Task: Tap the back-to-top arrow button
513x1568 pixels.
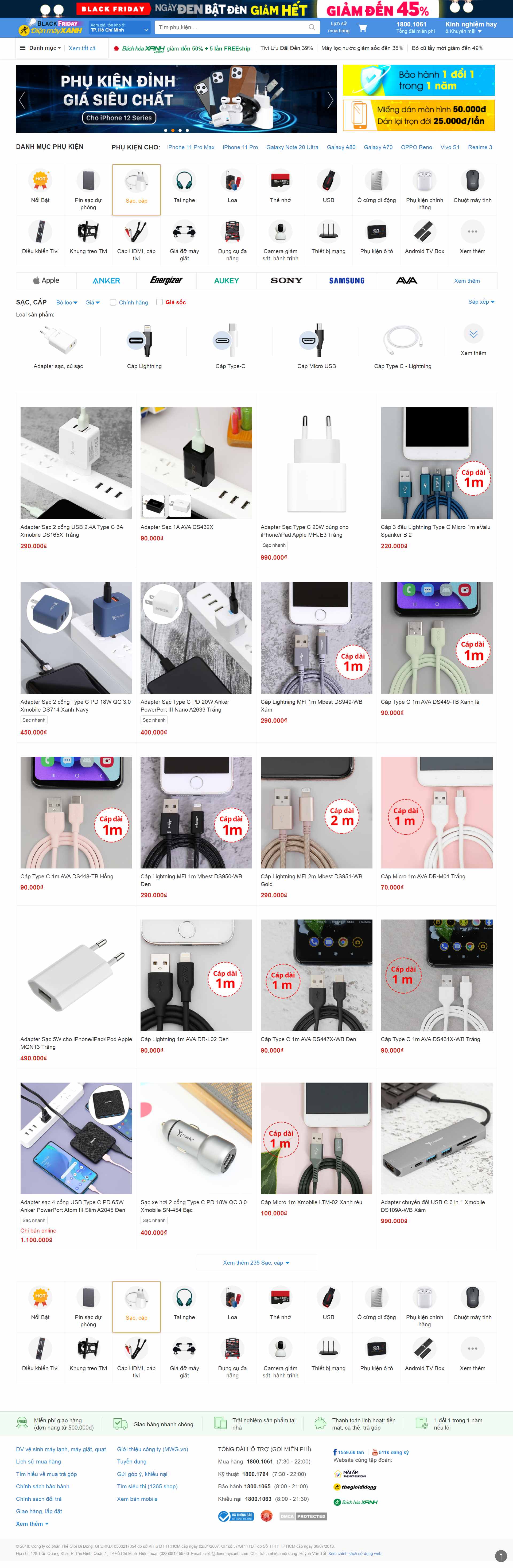Action: [500, 1555]
